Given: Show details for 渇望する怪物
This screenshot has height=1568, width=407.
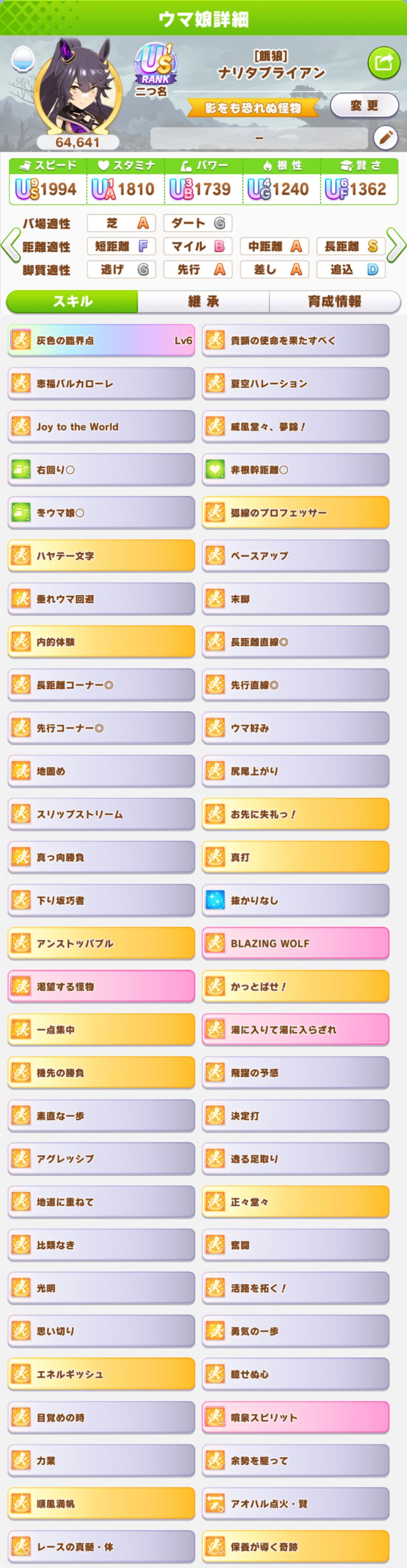Looking at the screenshot, I should (101, 987).
